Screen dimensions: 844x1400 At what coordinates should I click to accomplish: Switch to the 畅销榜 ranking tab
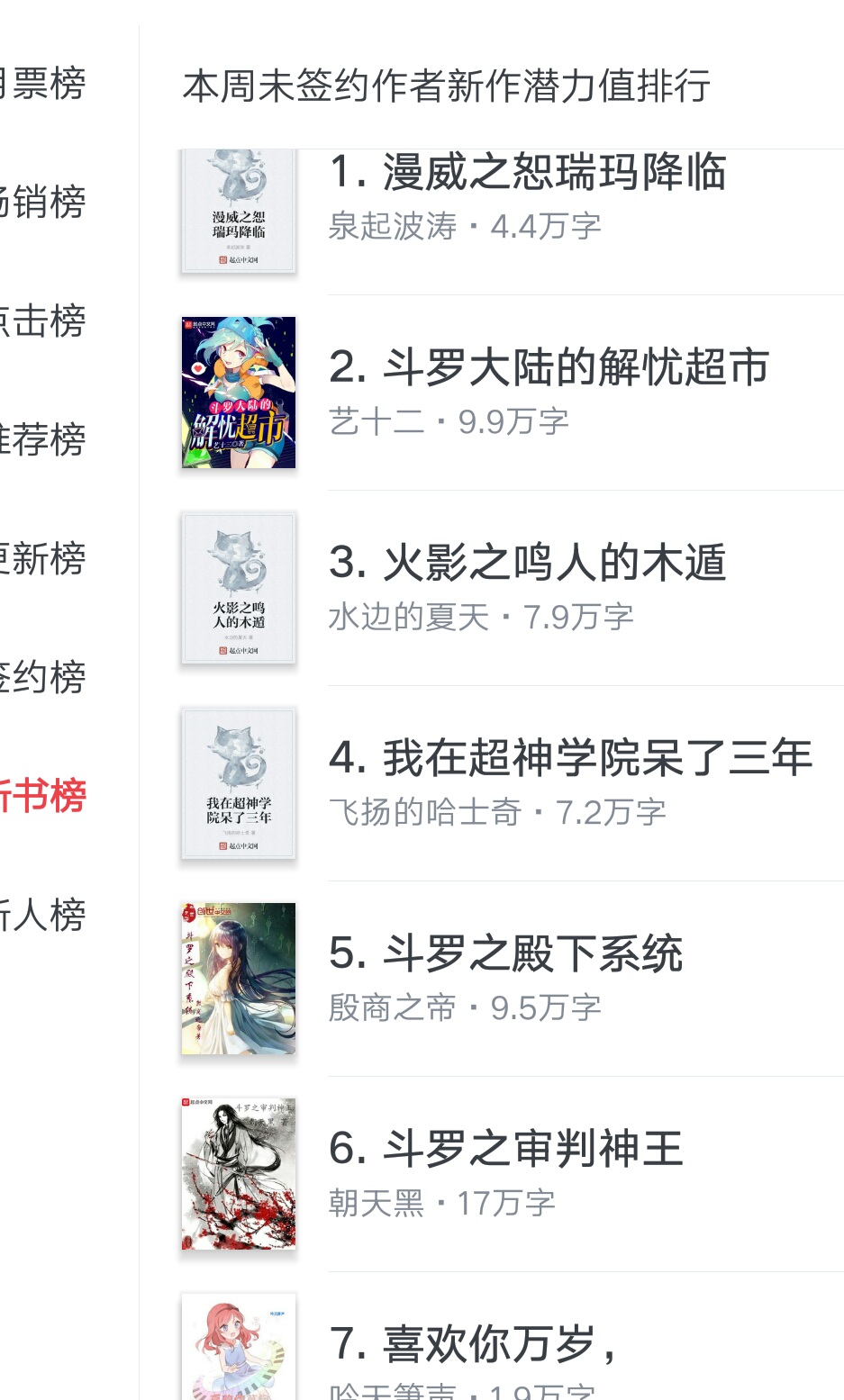tap(43, 202)
